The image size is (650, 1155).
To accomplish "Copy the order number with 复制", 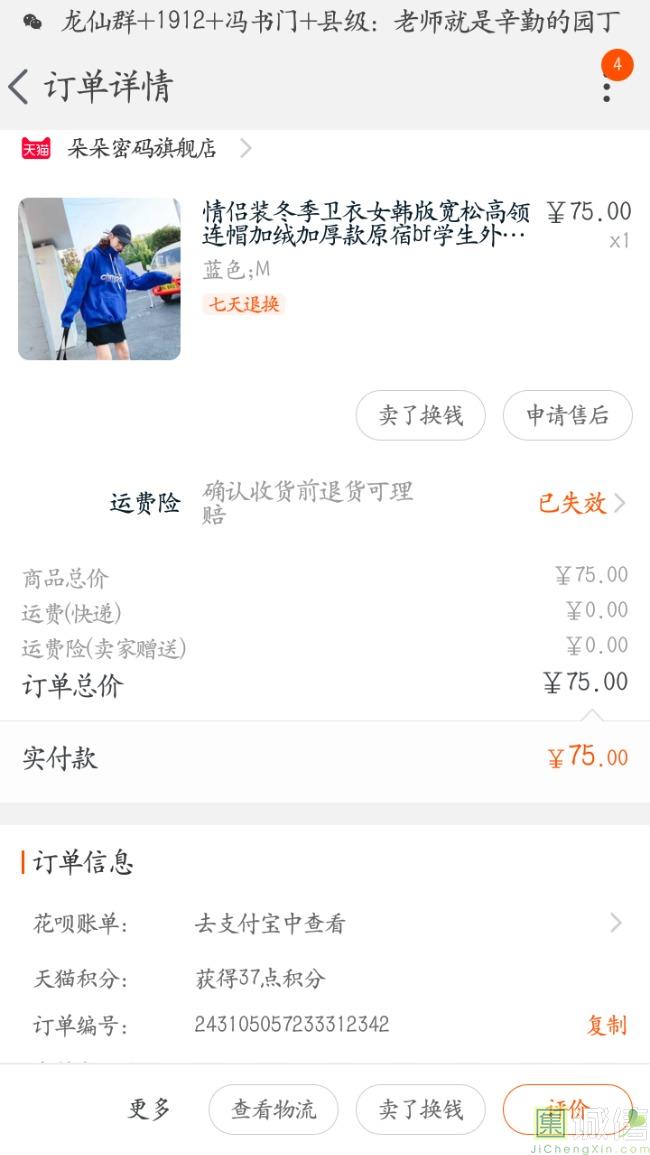I will click(606, 1025).
